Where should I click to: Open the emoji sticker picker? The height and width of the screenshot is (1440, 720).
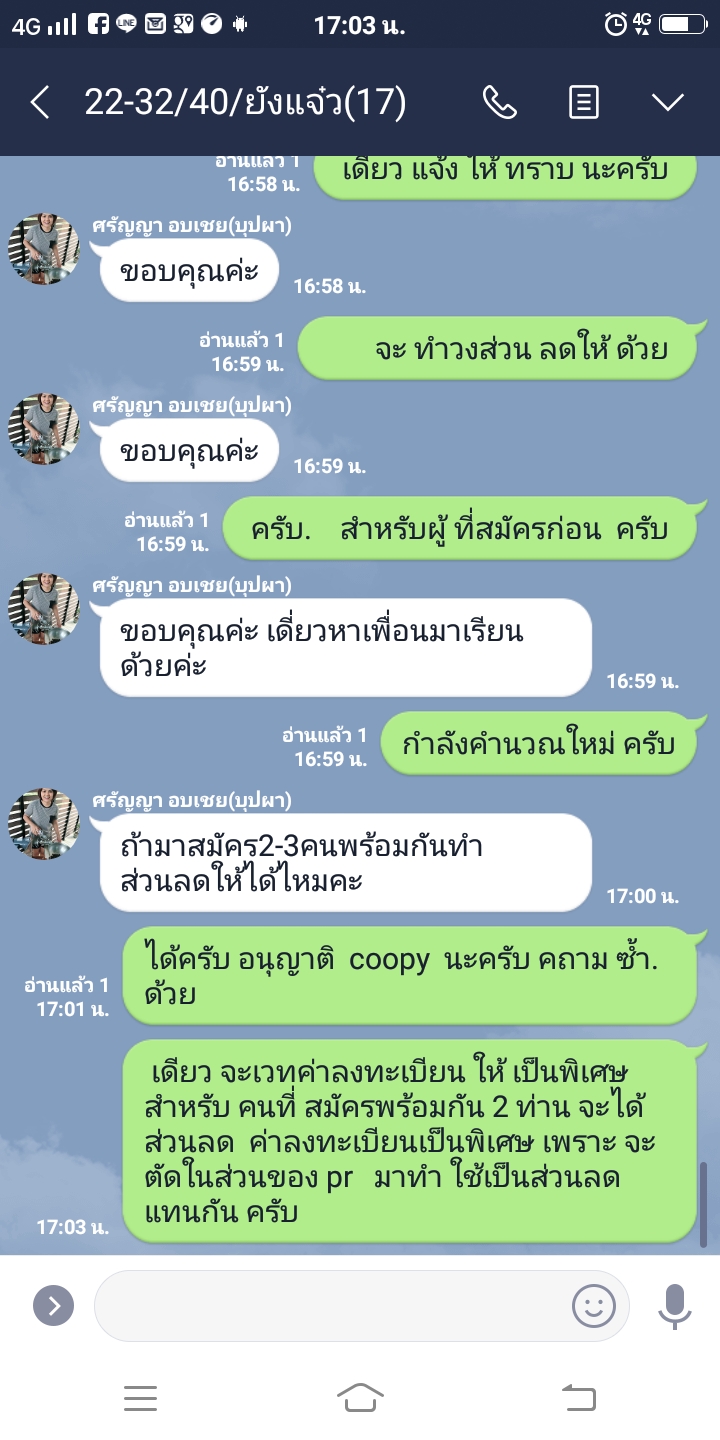click(x=593, y=1305)
